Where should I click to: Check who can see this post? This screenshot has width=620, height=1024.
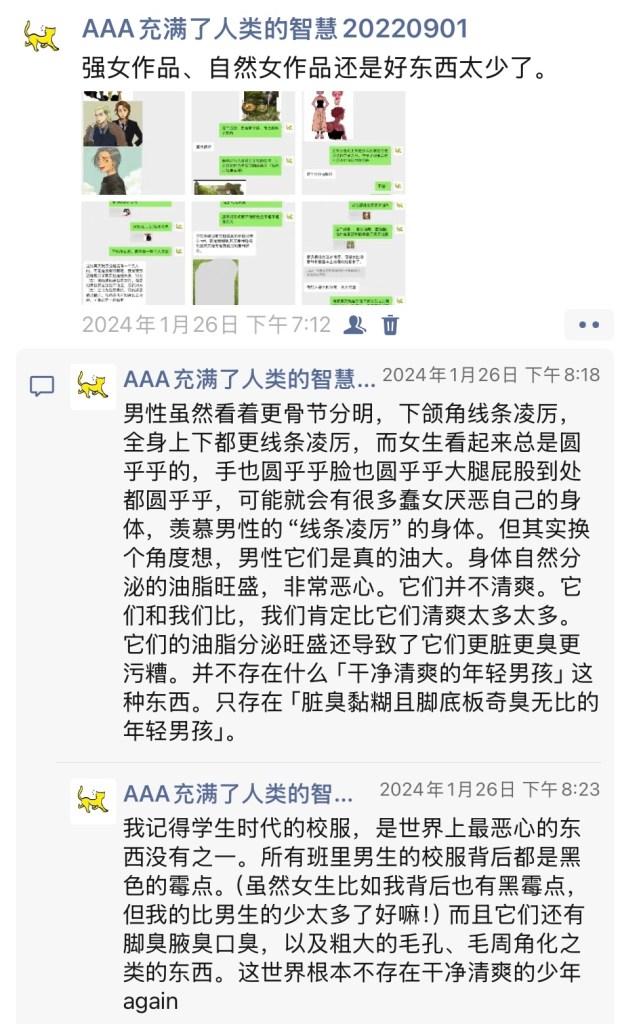click(x=354, y=324)
